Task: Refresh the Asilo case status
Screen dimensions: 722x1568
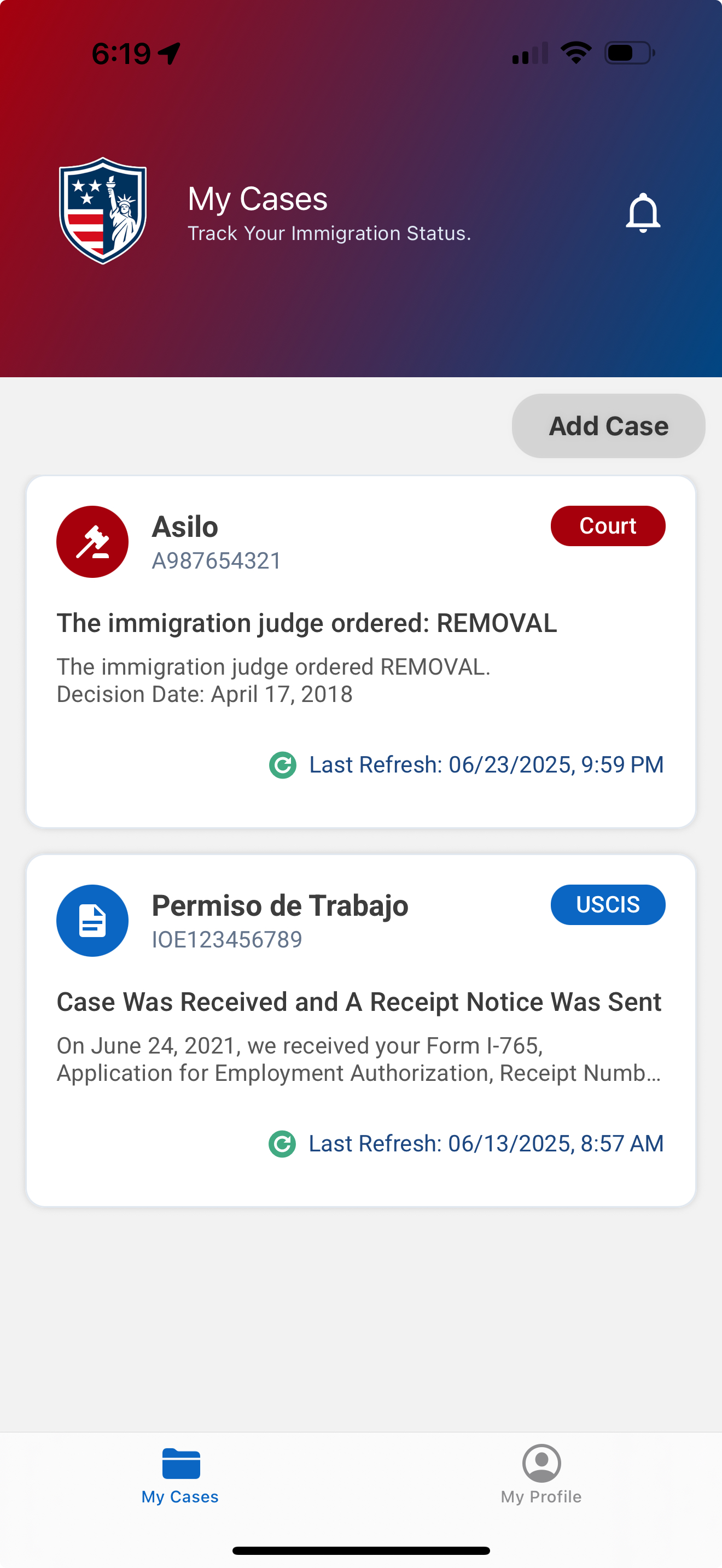Action: click(x=283, y=765)
